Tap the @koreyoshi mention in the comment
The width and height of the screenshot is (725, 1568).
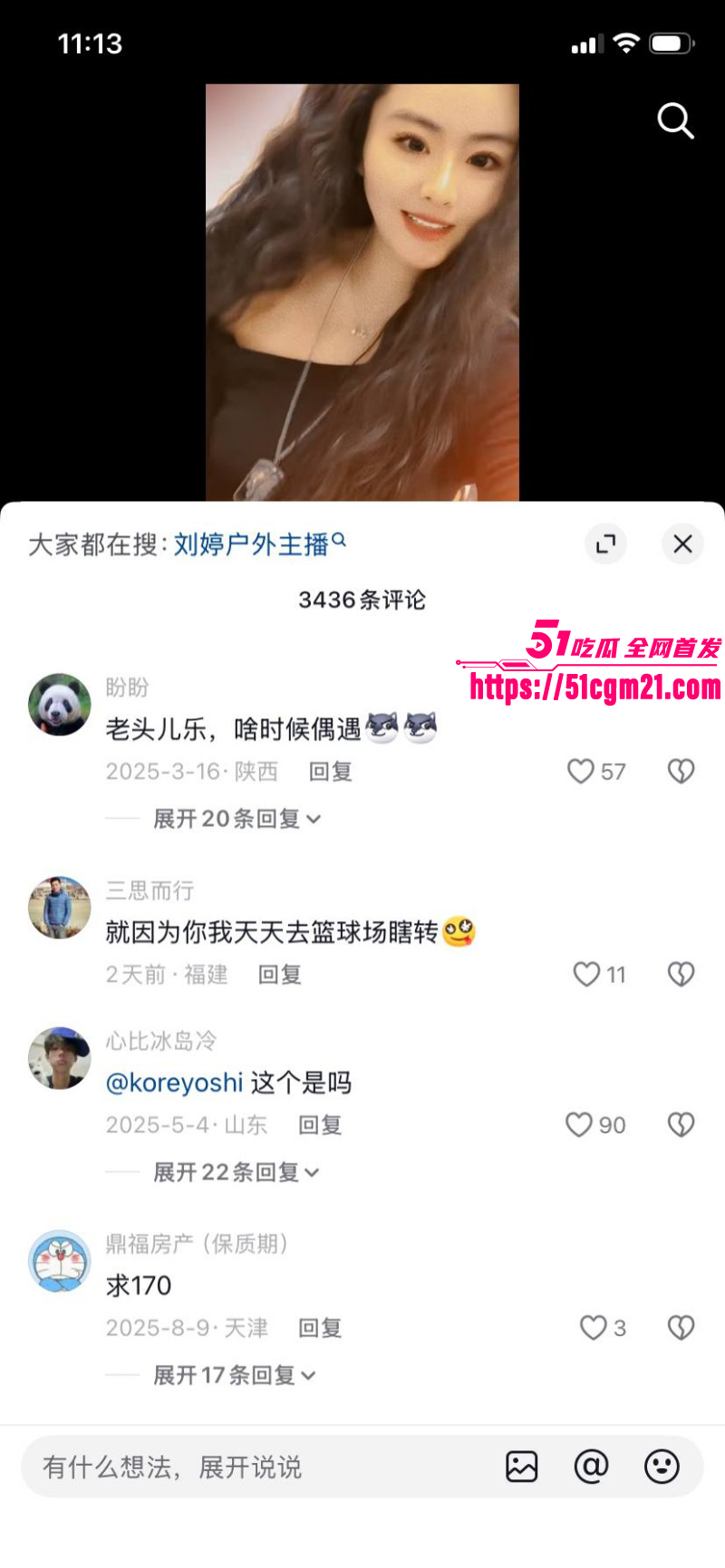point(174,1082)
